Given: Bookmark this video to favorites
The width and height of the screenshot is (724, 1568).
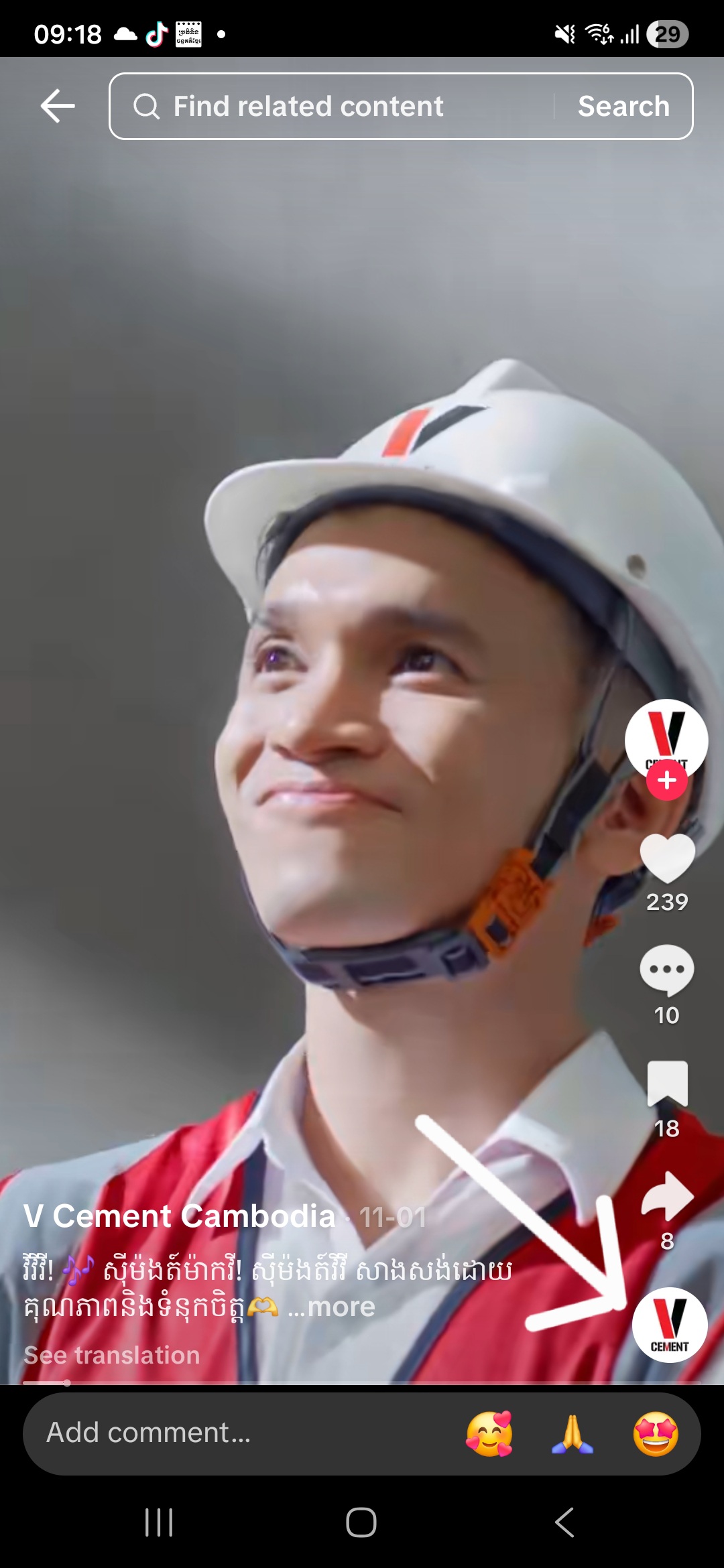Looking at the screenshot, I should (667, 1083).
